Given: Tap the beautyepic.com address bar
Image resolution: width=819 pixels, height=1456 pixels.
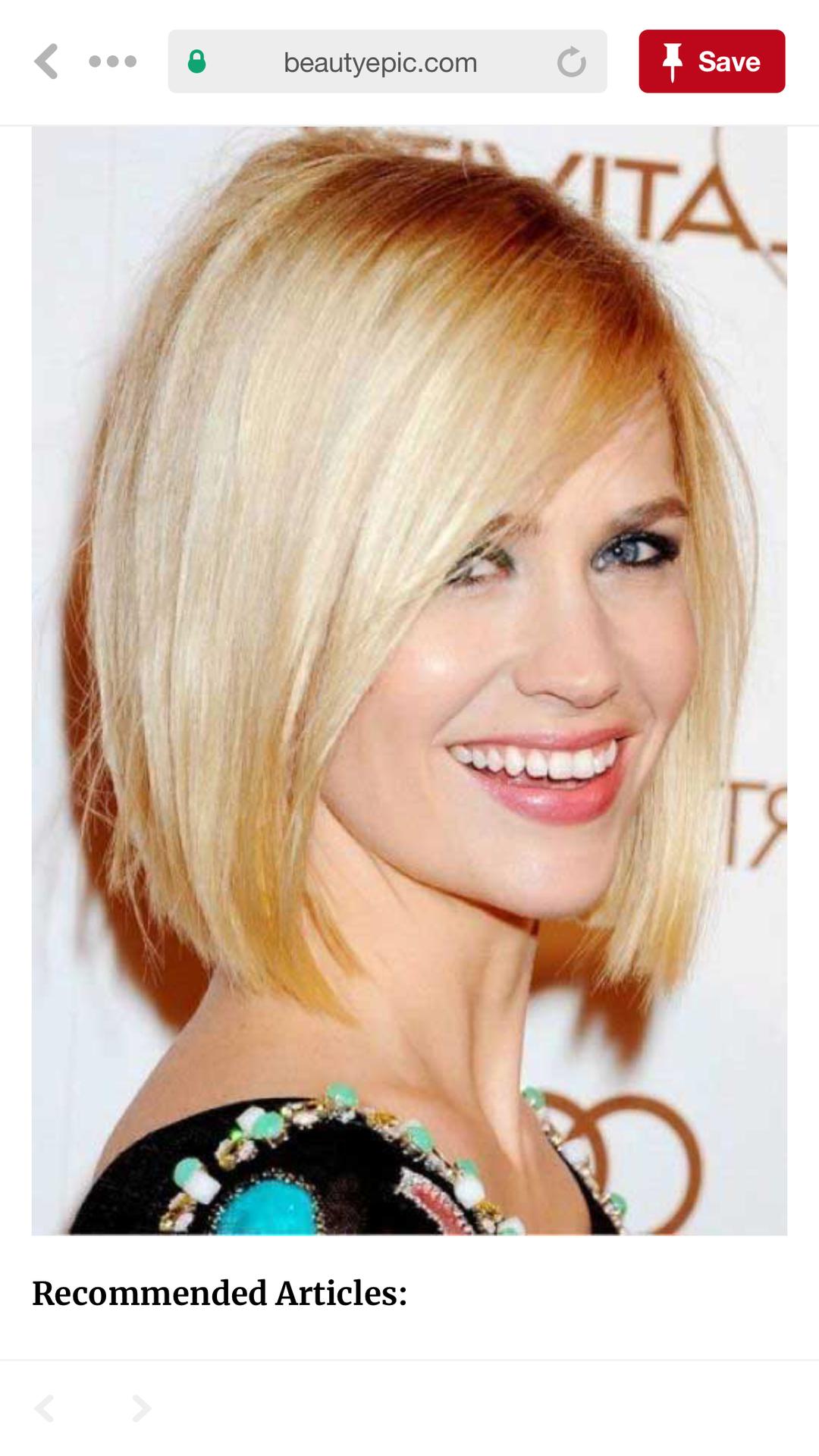Looking at the screenshot, I should [x=387, y=61].
